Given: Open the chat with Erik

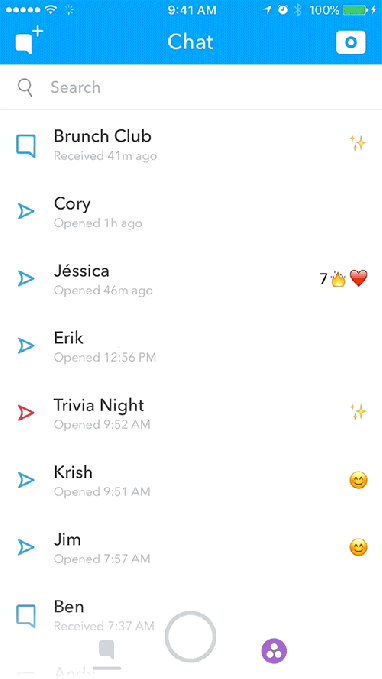Looking at the screenshot, I should pos(191,346).
